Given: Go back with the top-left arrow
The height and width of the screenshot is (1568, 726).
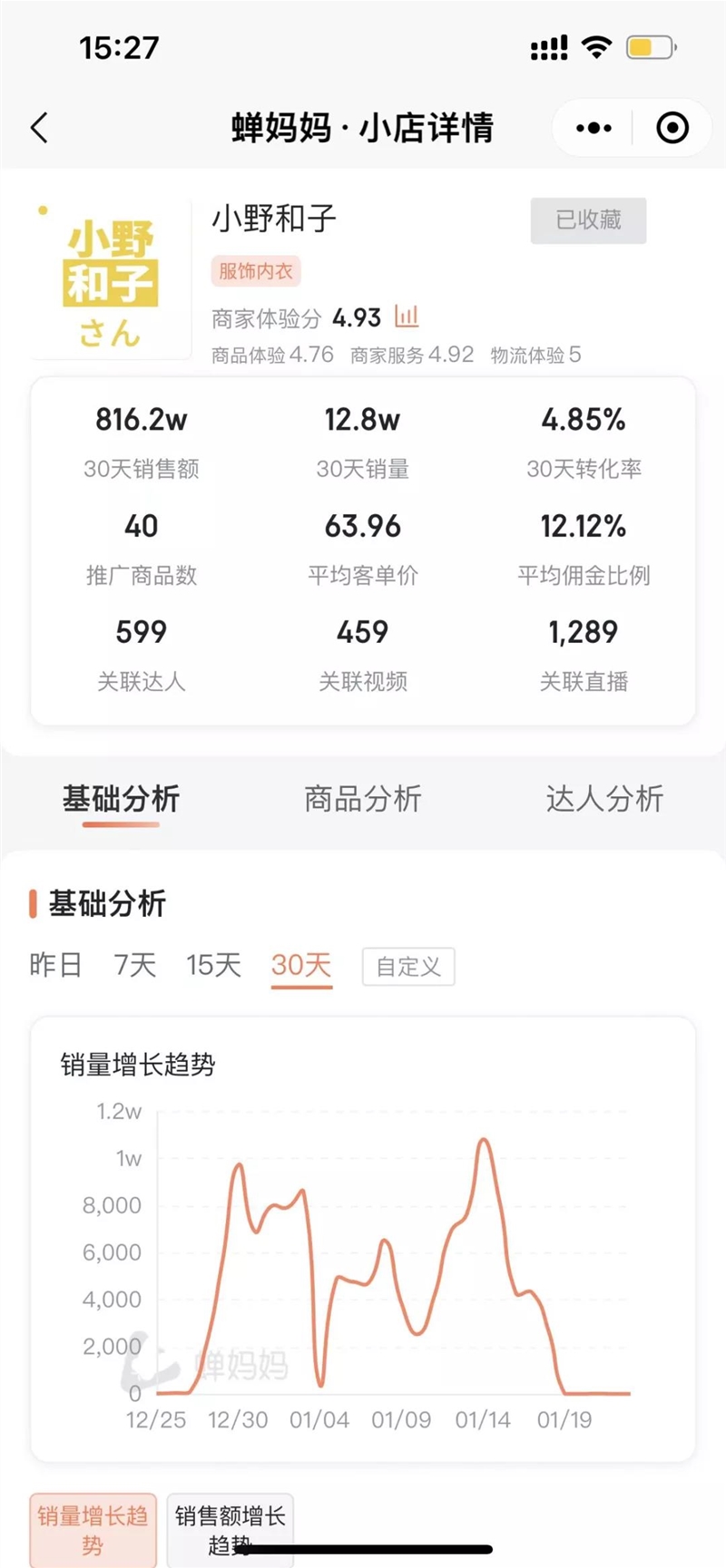Looking at the screenshot, I should [39, 128].
